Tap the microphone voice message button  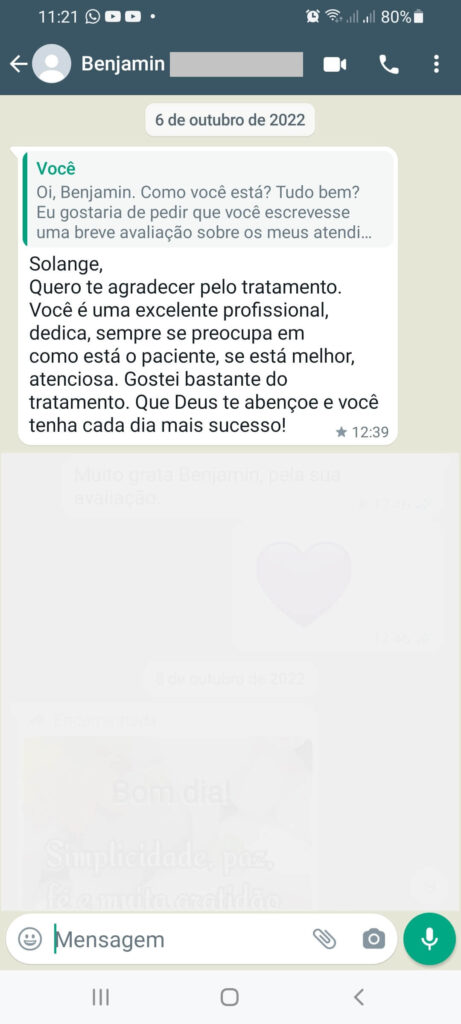click(x=429, y=939)
